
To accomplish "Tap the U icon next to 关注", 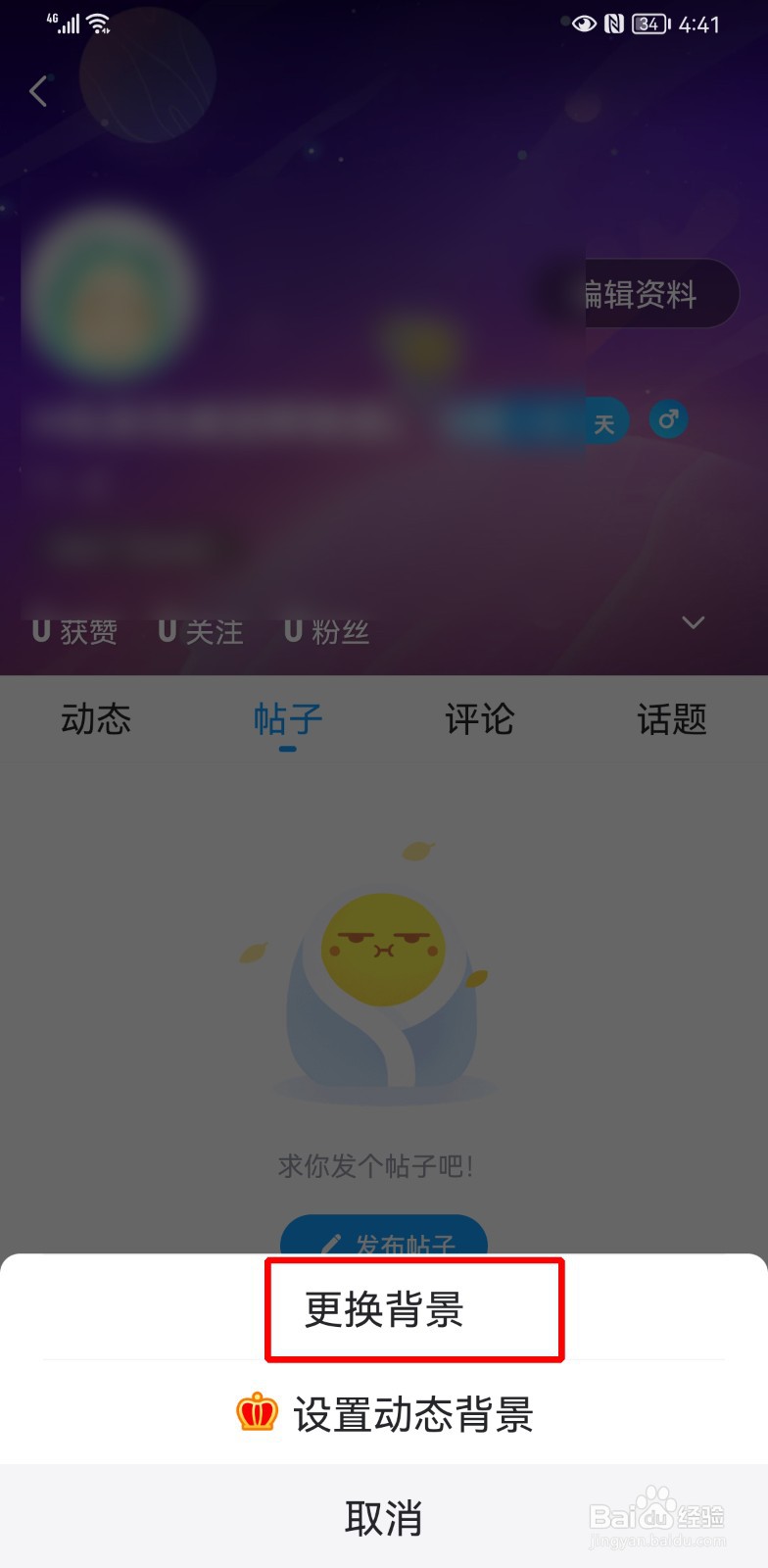I will (x=167, y=630).
